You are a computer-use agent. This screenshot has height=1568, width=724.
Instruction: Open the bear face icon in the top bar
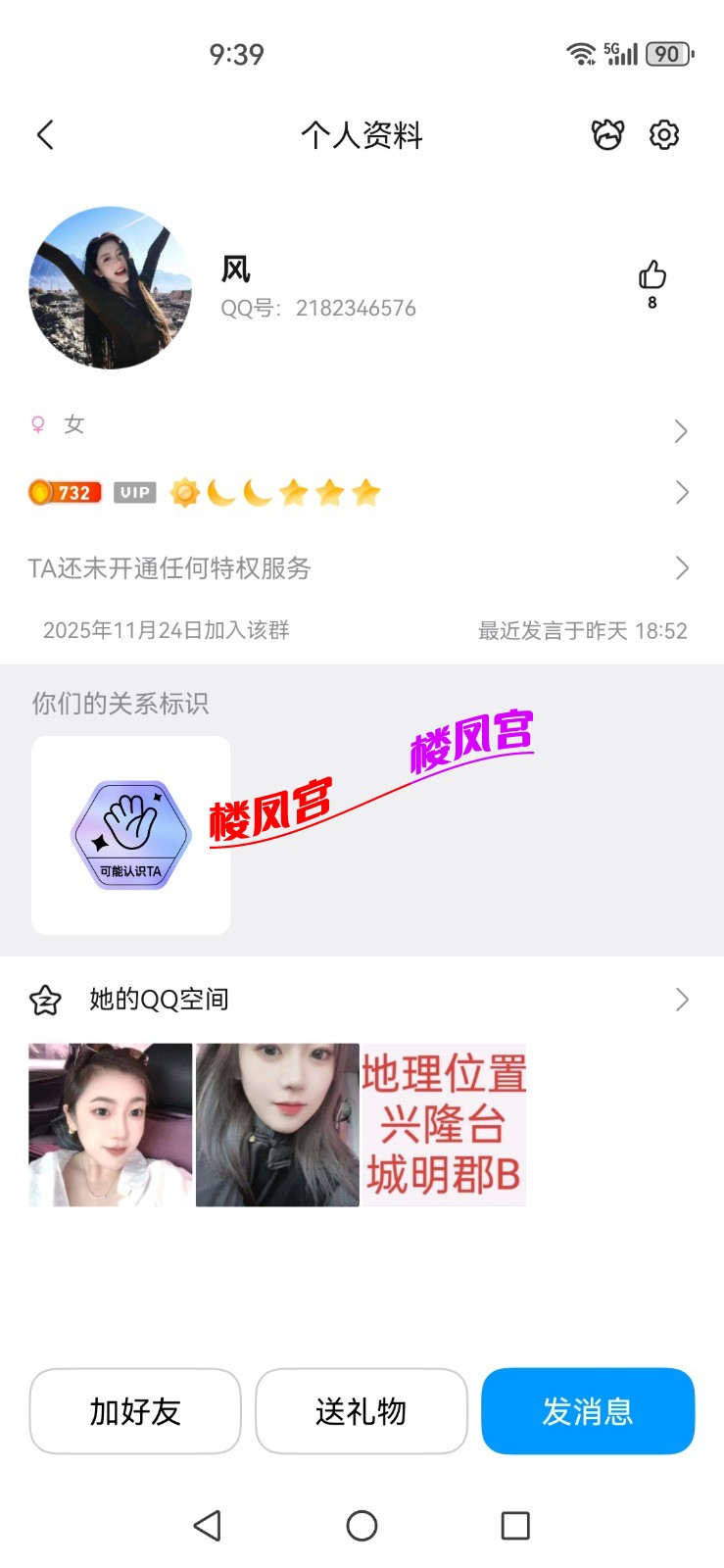[607, 134]
